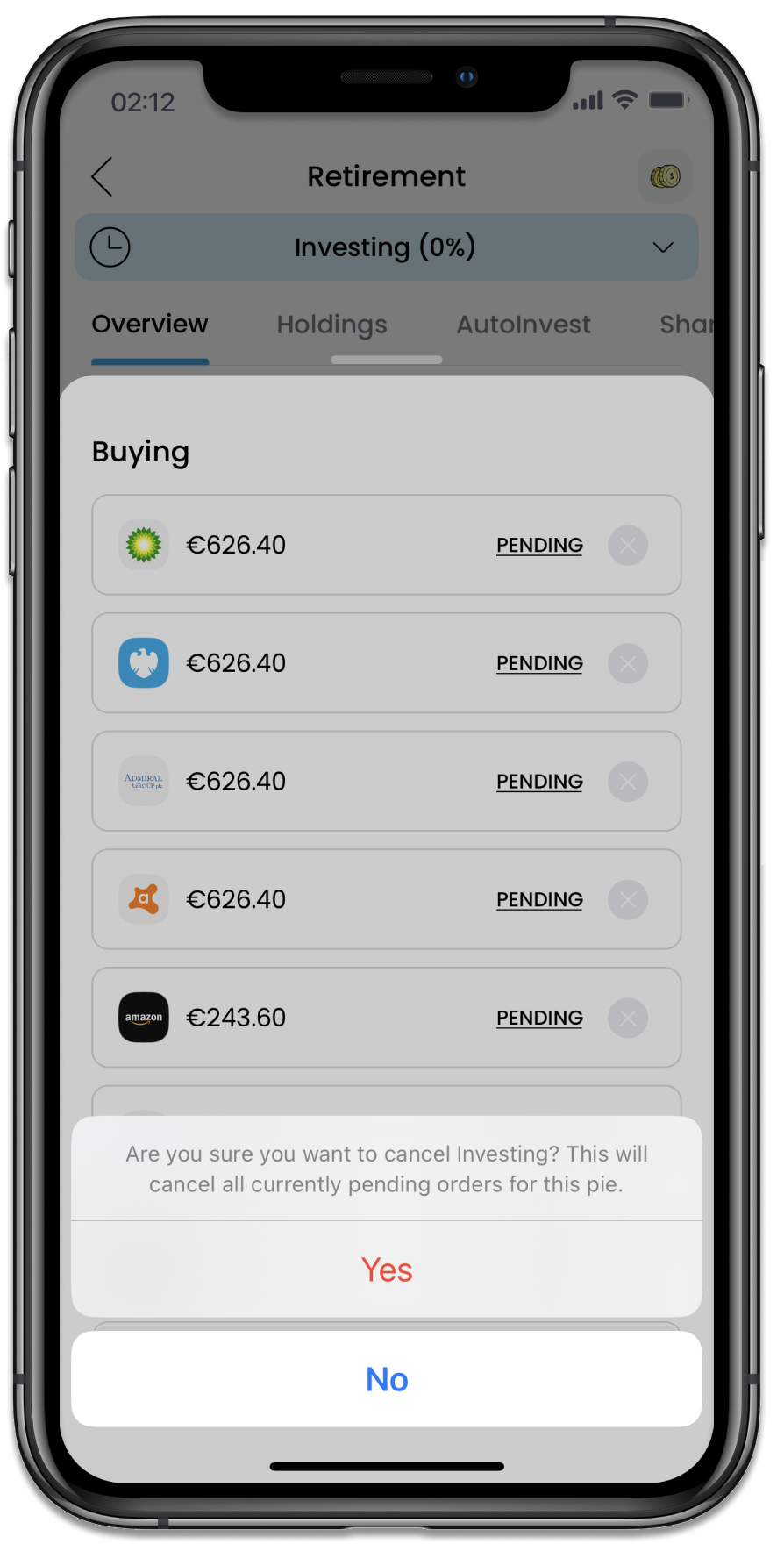Screen dimensions: 784x1544
Task: Cancel the pending Amazon €243.60 order
Action: pos(628,1018)
